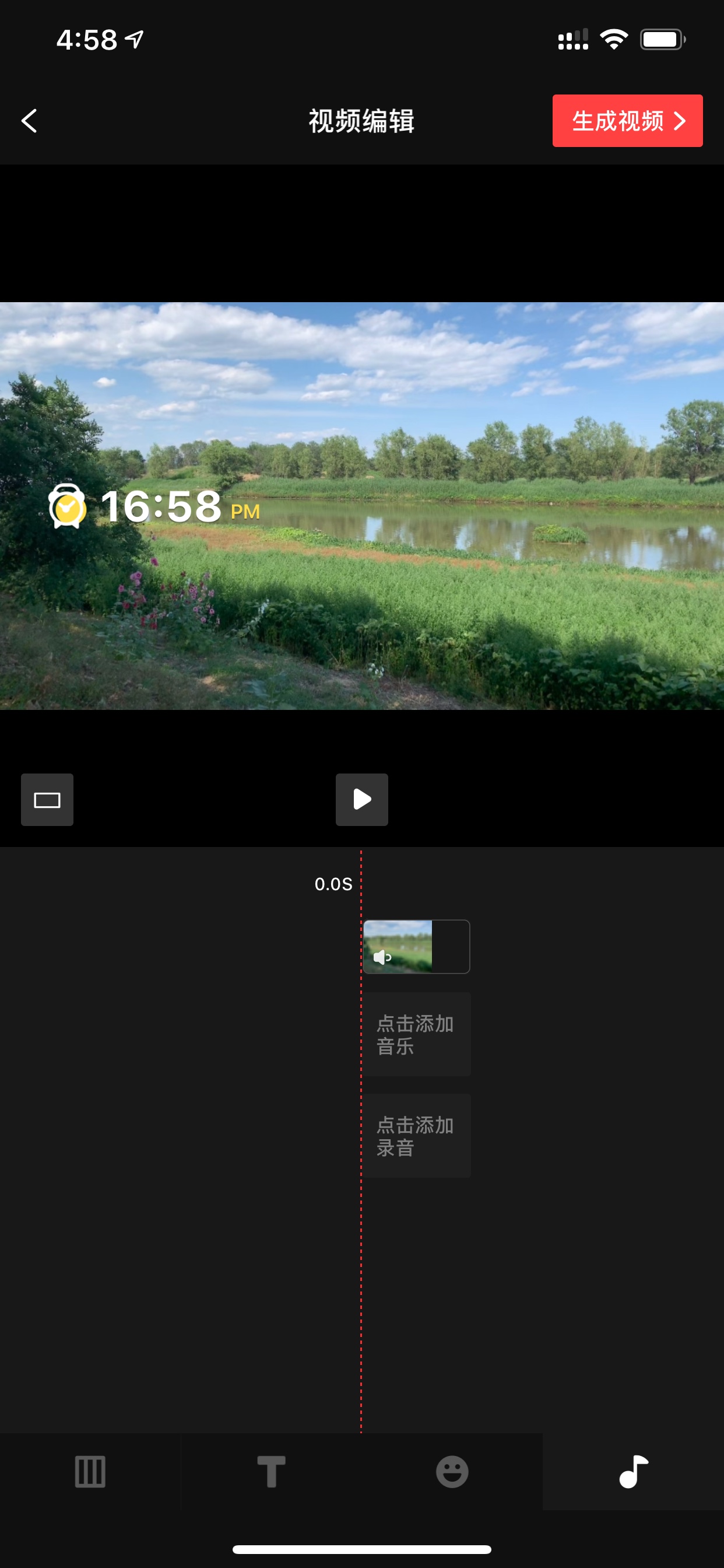The width and height of the screenshot is (724, 1568).
Task: Tap 点击添加音乐 to add music
Action: tap(417, 1034)
